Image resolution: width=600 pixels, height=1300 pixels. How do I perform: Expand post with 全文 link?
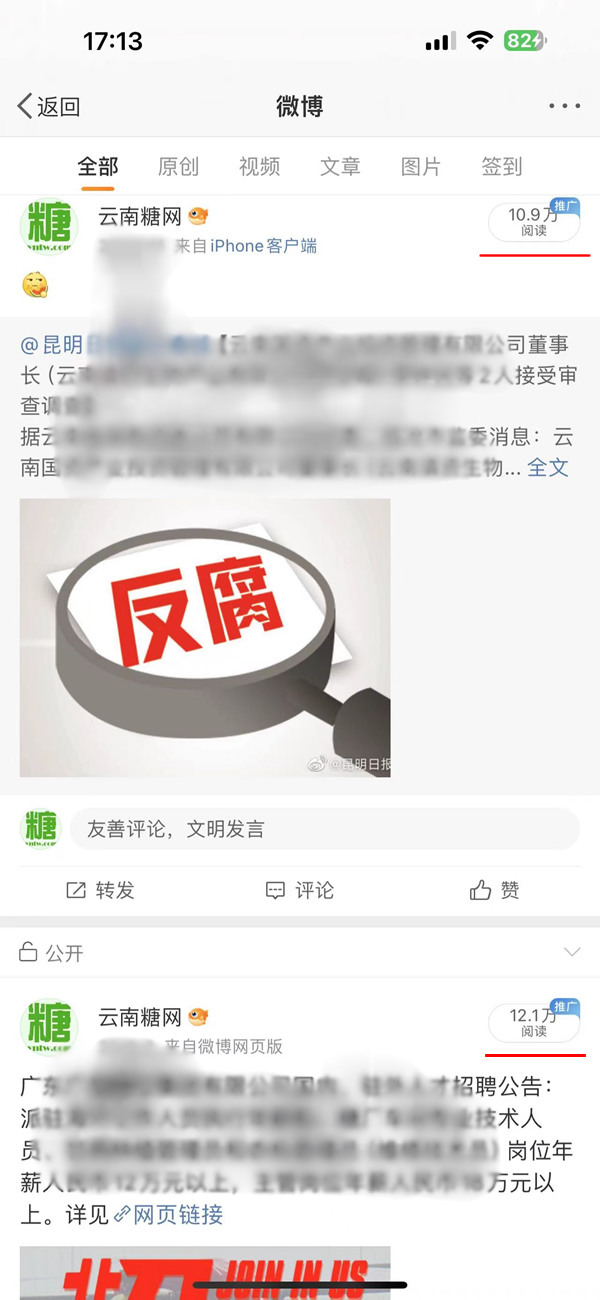pos(548,467)
